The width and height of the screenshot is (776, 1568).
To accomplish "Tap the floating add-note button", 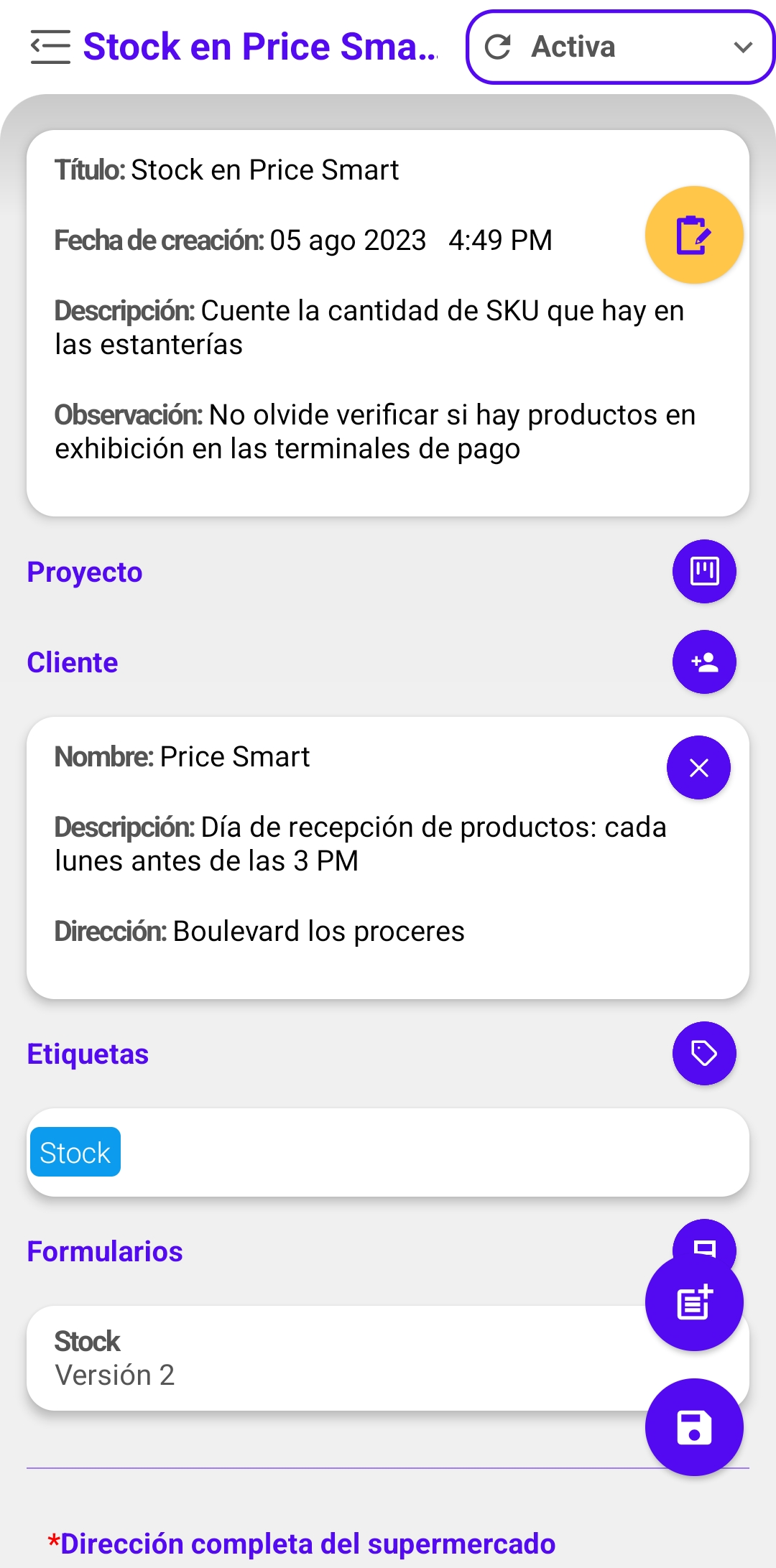I will coord(693,1302).
